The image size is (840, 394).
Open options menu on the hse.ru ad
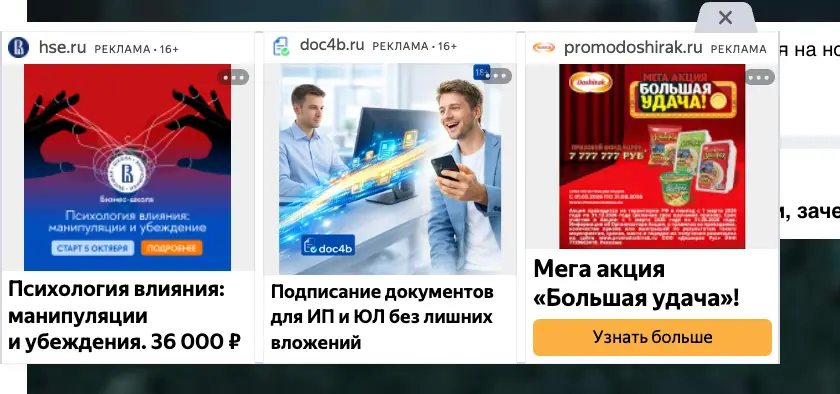234,77
